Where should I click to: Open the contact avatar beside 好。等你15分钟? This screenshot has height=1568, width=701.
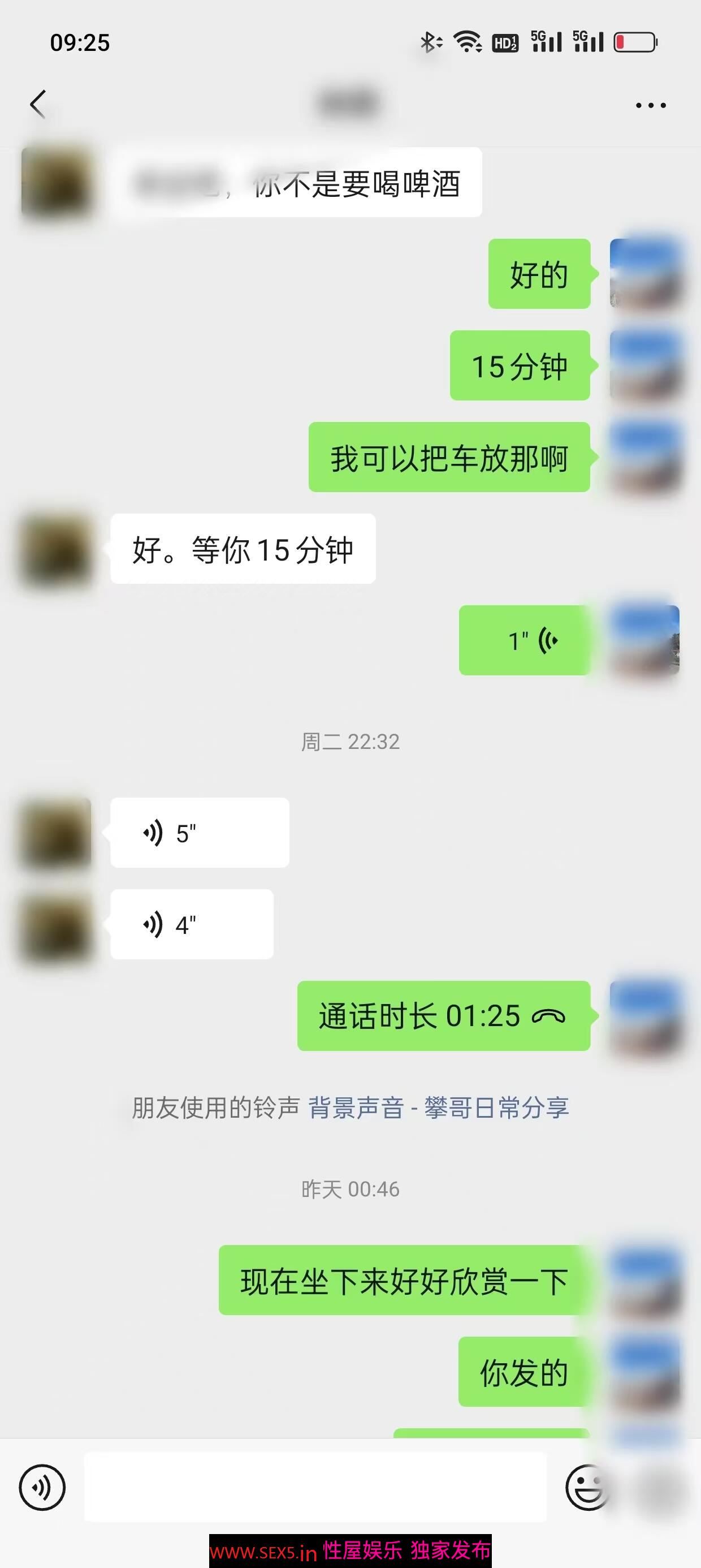tap(56, 549)
